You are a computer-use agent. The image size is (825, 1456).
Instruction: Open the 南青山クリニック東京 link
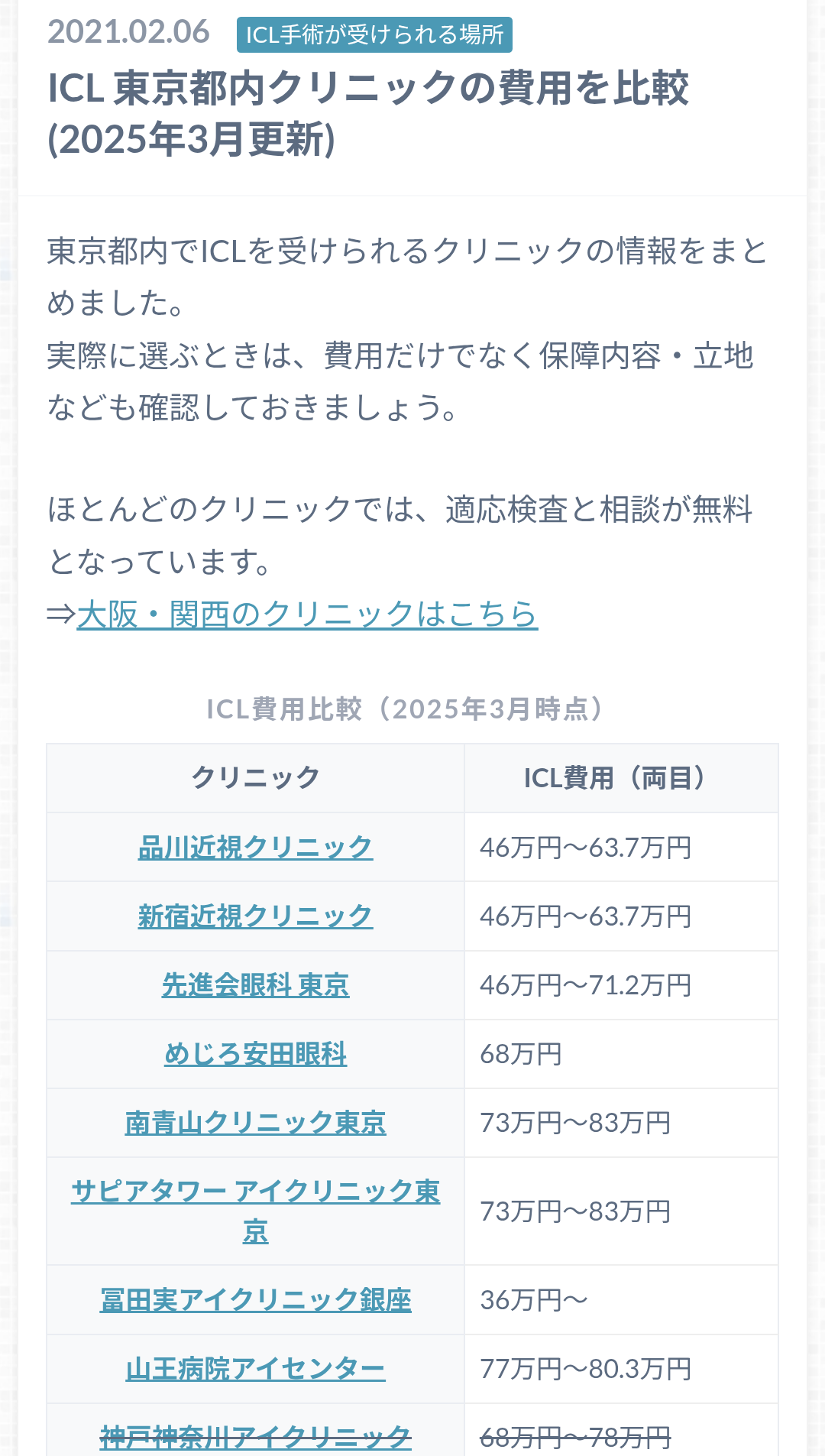point(255,1122)
